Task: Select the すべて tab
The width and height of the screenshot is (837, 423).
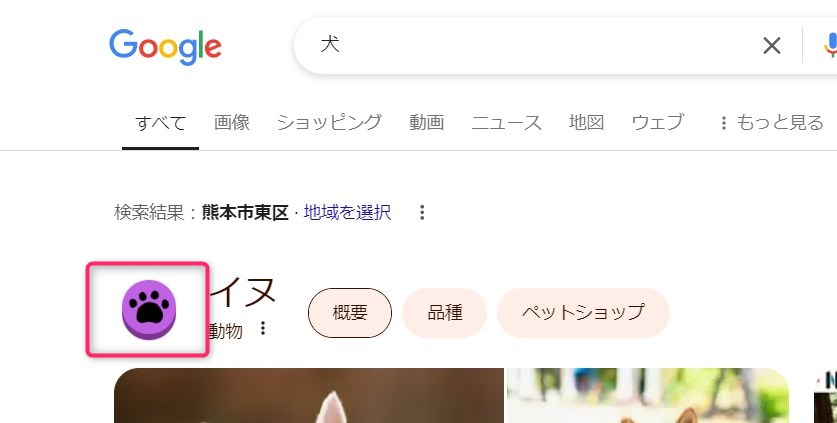Action: [161, 123]
